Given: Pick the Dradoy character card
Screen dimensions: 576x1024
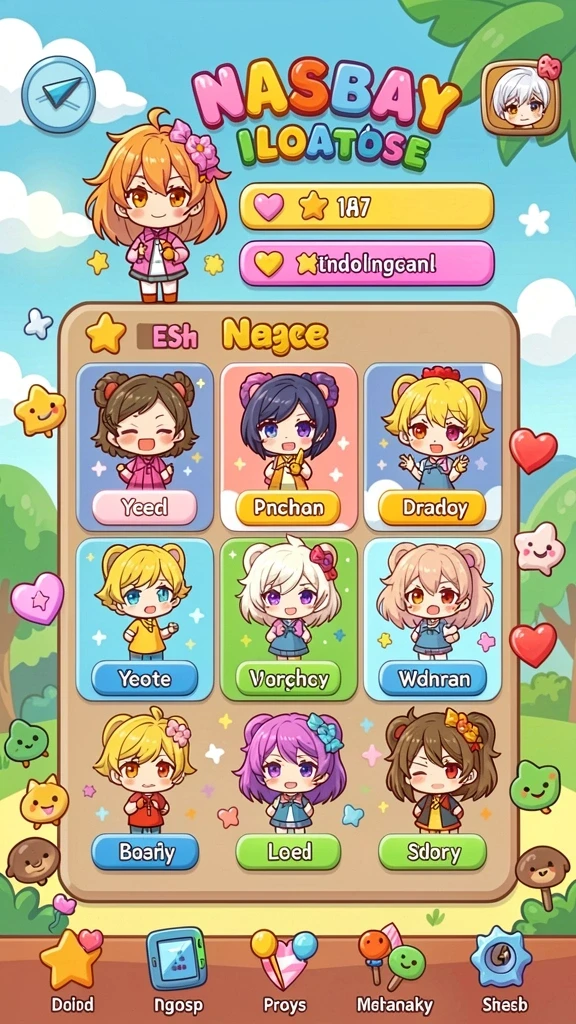Looking at the screenshot, I should (433, 447).
